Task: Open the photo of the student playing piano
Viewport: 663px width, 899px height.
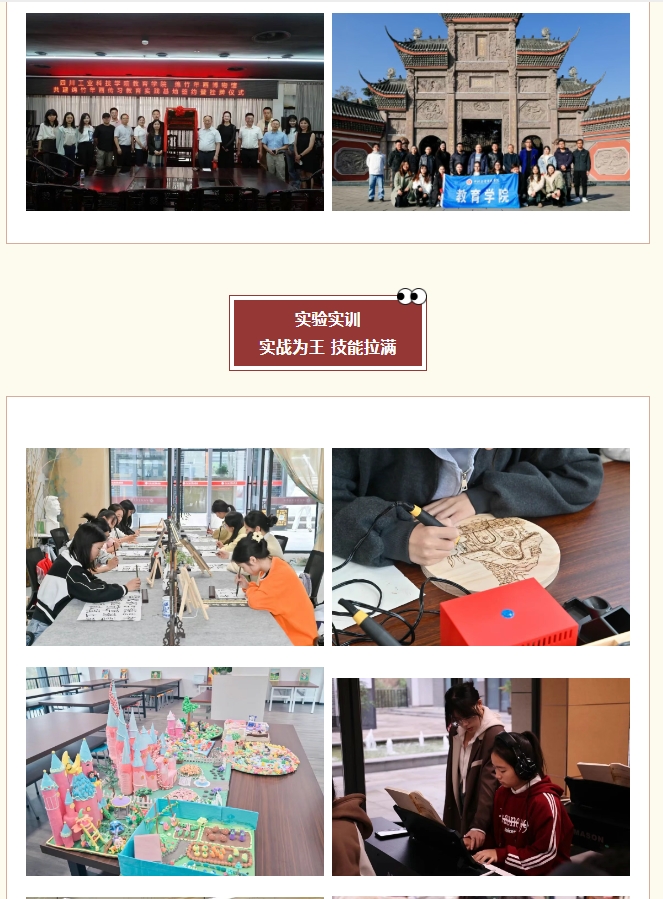Action: pyautogui.click(x=481, y=777)
